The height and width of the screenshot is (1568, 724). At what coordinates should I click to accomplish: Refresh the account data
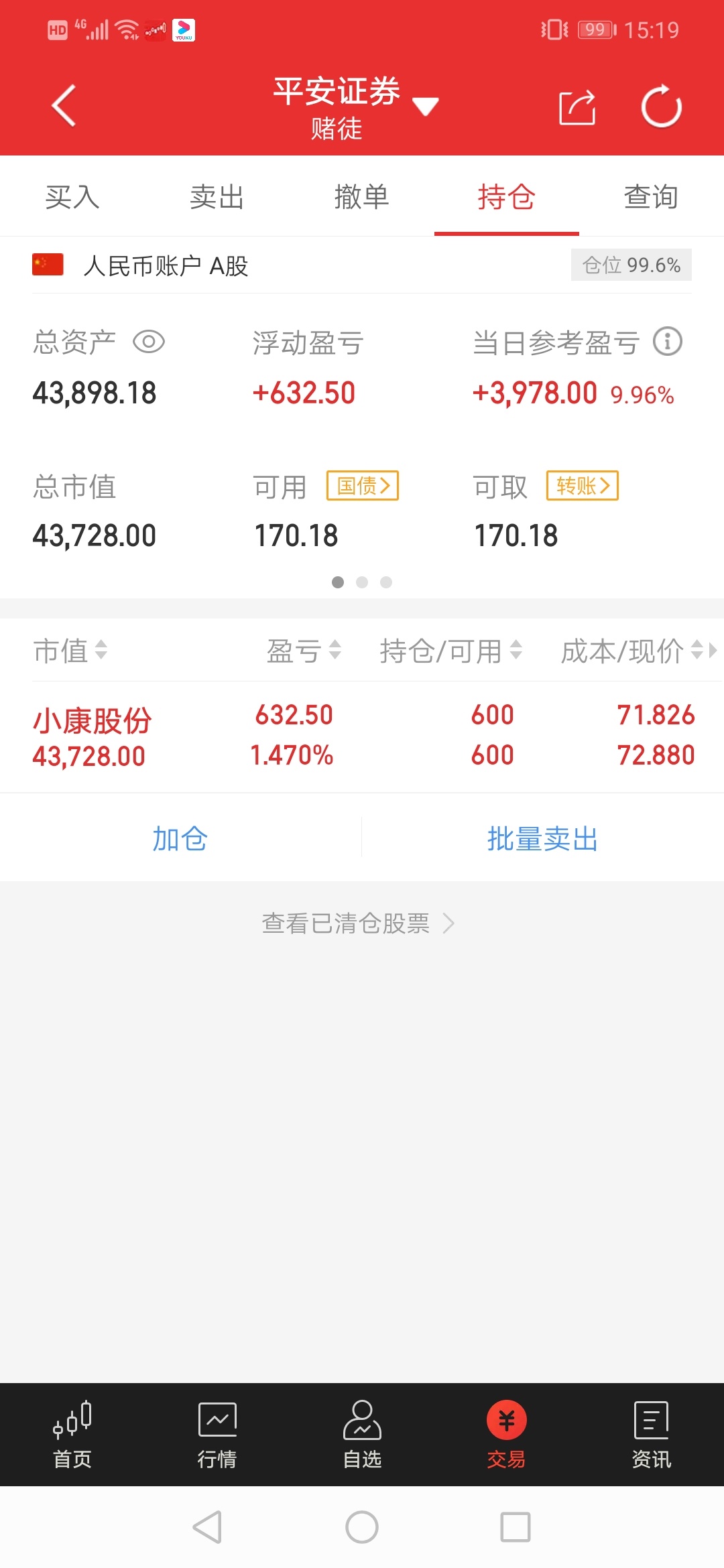pos(661,106)
